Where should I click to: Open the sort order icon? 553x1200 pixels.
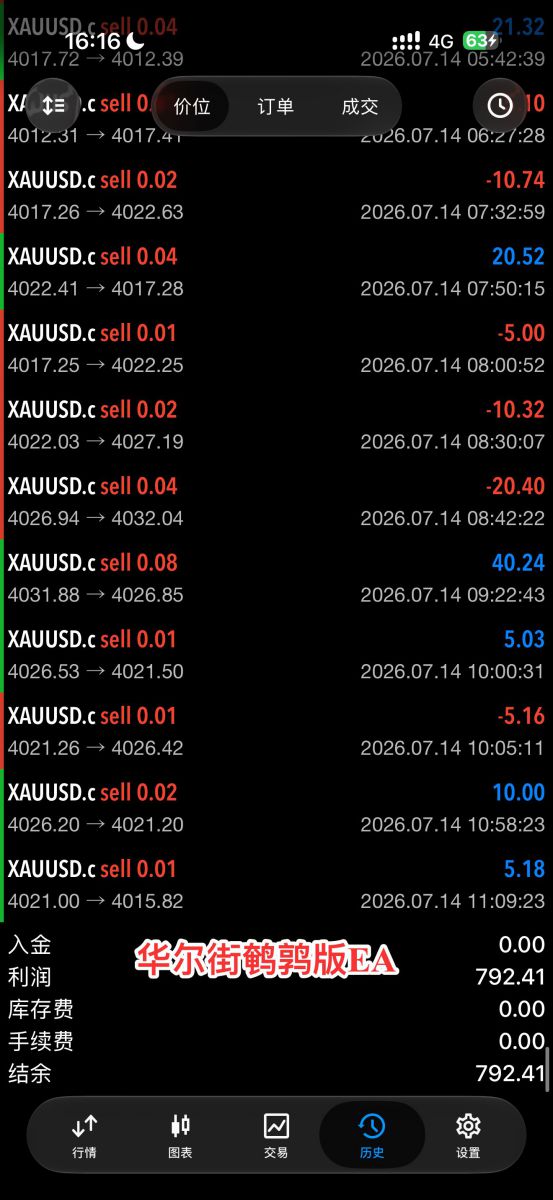point(53,105)
